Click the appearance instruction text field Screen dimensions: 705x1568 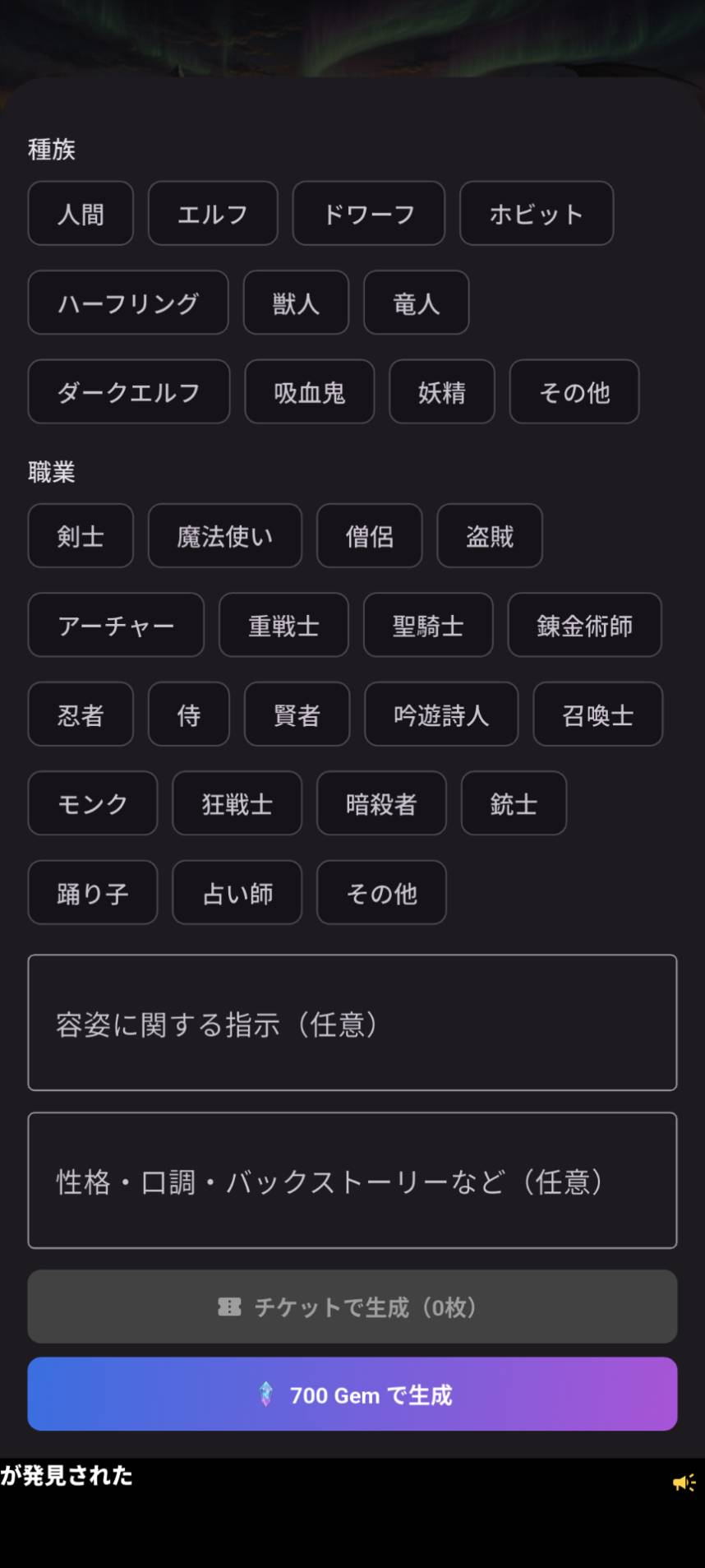click(x=352, y=1024)
